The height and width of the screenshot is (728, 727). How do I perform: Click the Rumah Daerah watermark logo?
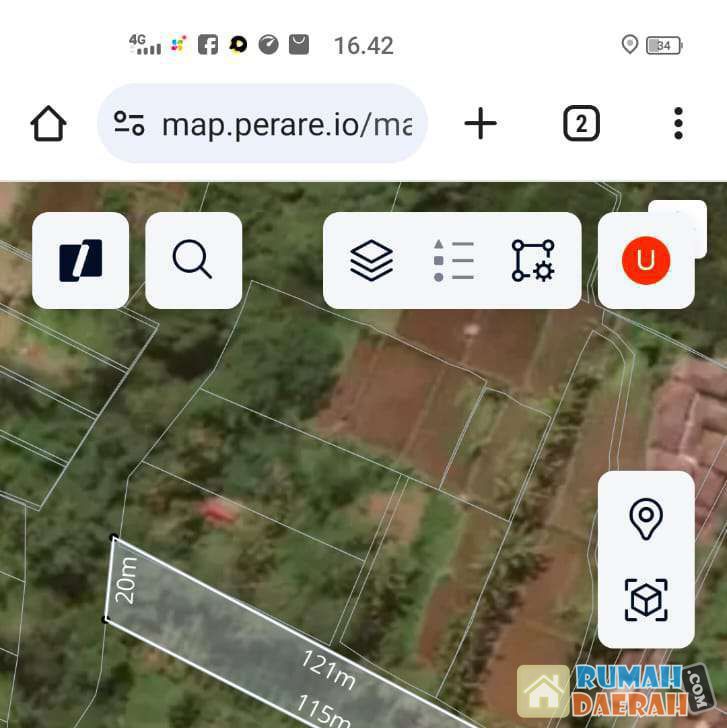(543, 690)
